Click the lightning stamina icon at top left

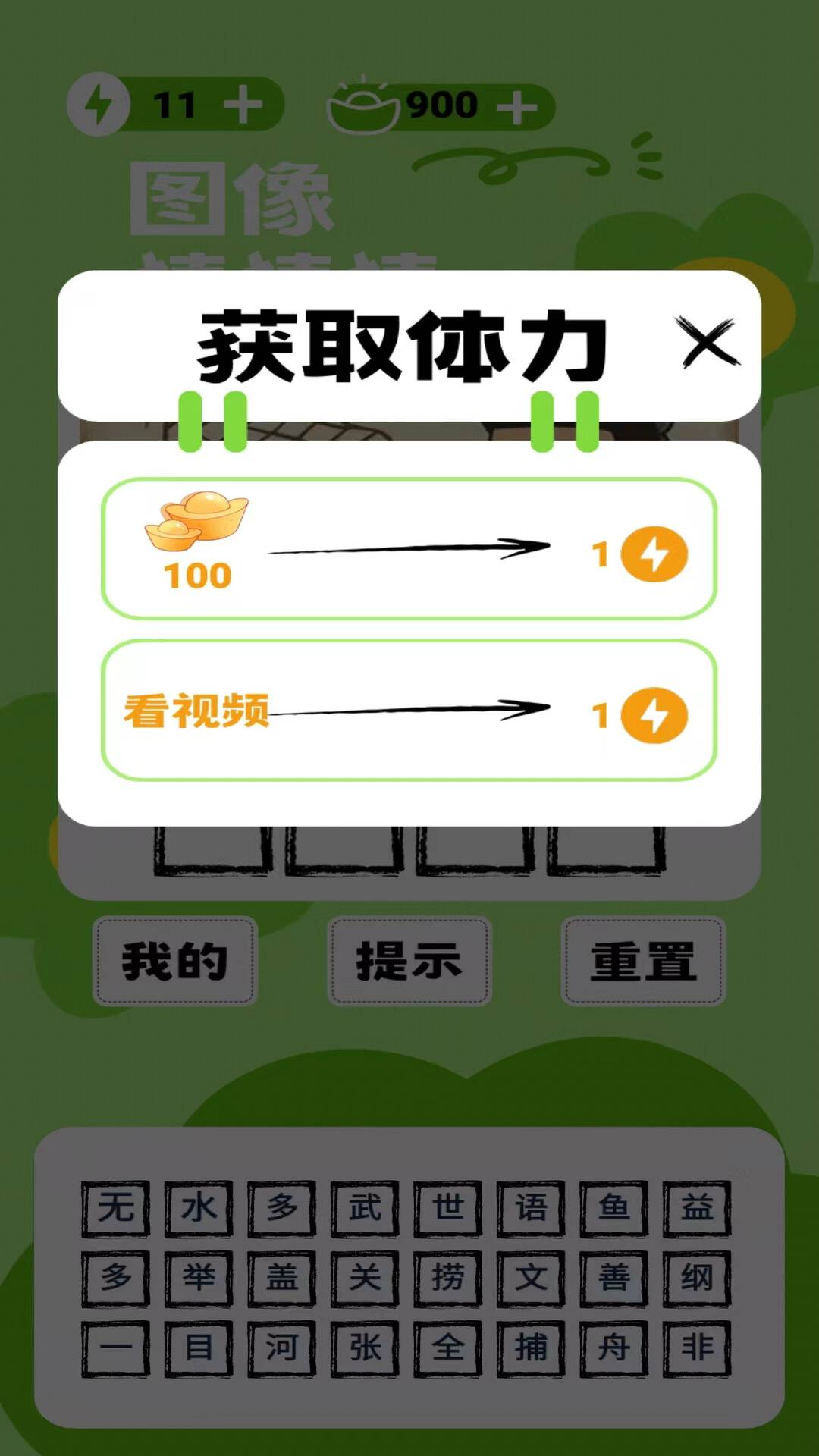click(x=97, y=105)
